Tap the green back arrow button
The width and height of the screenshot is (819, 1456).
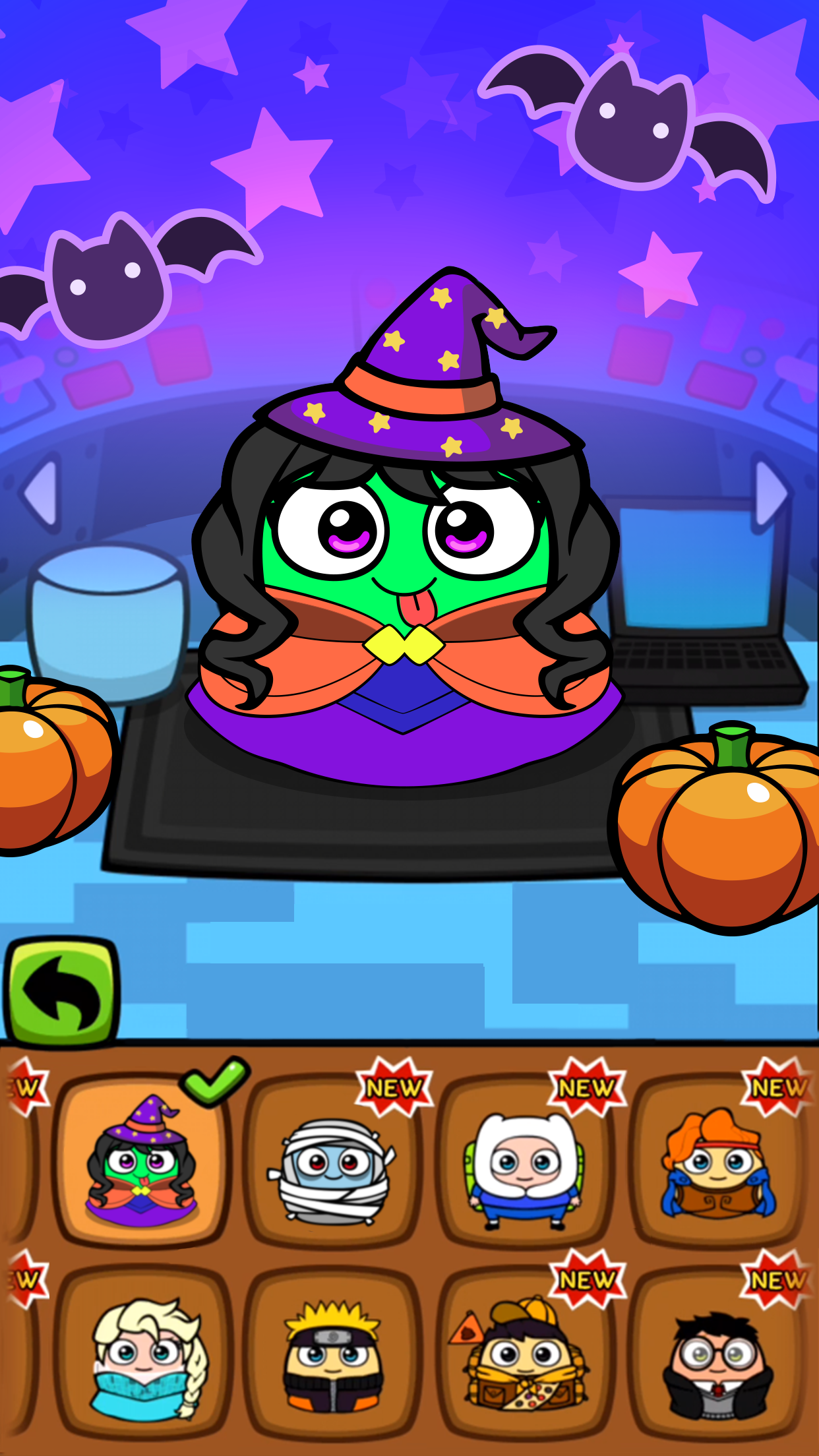(61, 991)
